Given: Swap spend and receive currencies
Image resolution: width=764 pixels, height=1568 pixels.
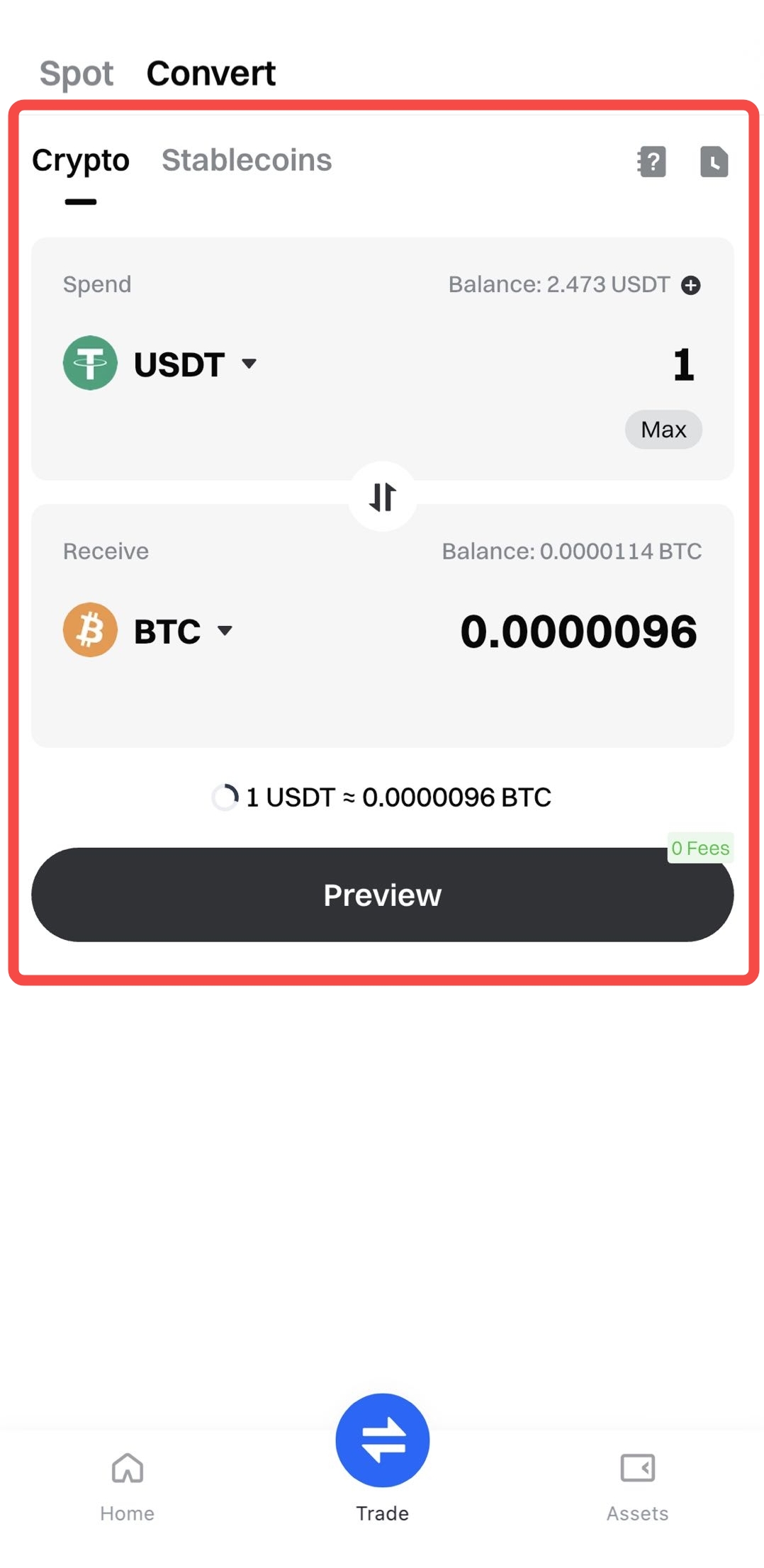Looking at the screenshot, I should pyautogui.click(x=383, y=497).
